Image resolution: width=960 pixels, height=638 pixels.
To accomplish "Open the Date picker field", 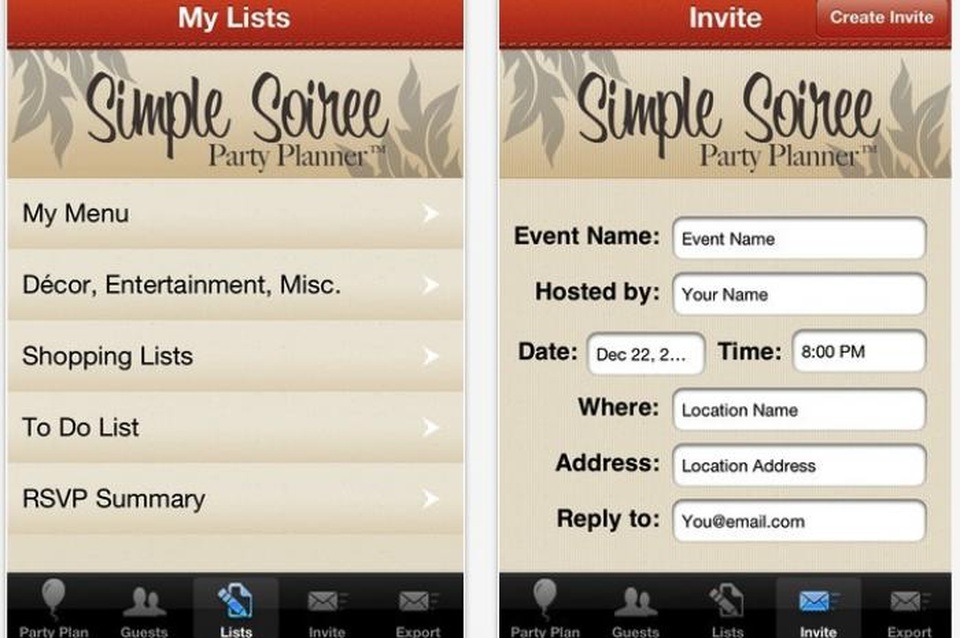I will coord(645,354).
